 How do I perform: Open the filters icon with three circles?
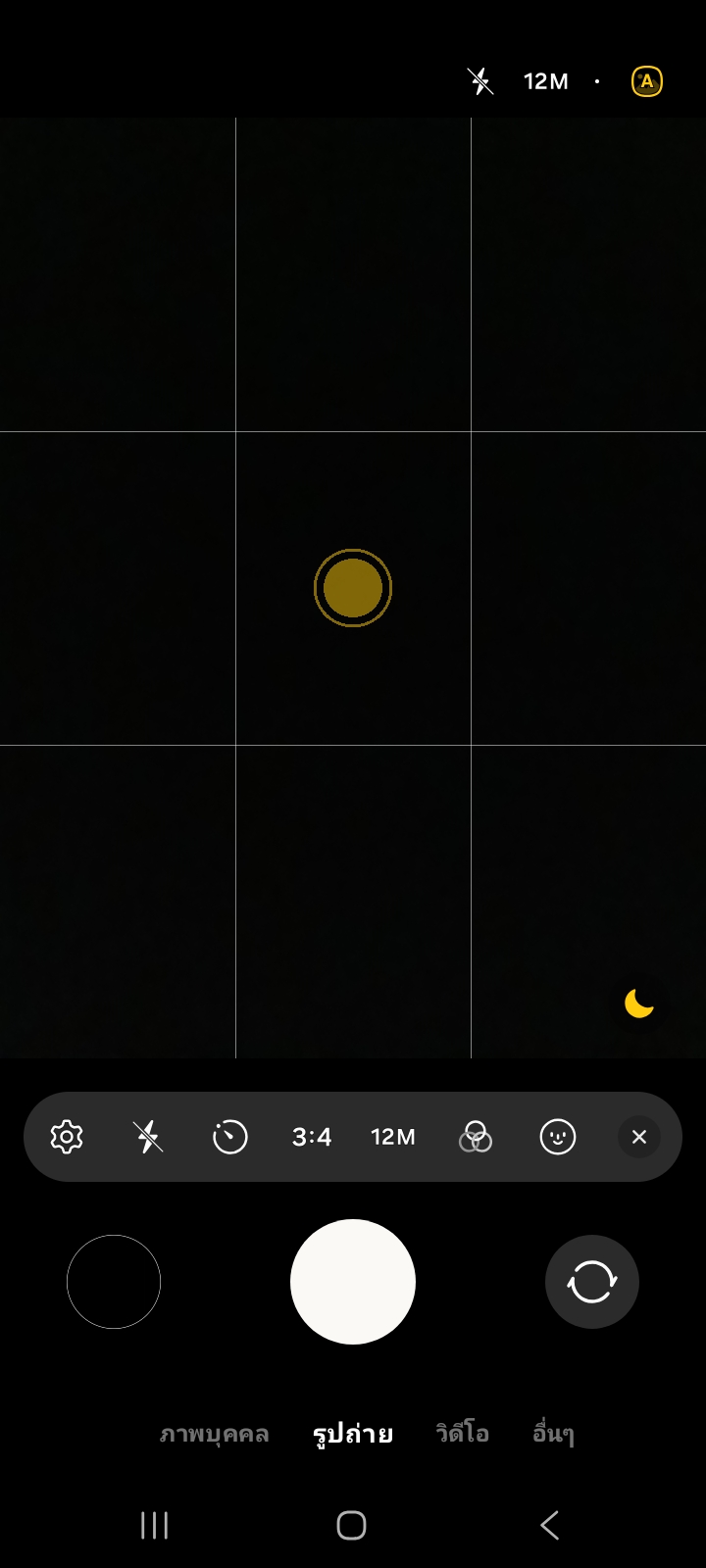(476, 1137)
